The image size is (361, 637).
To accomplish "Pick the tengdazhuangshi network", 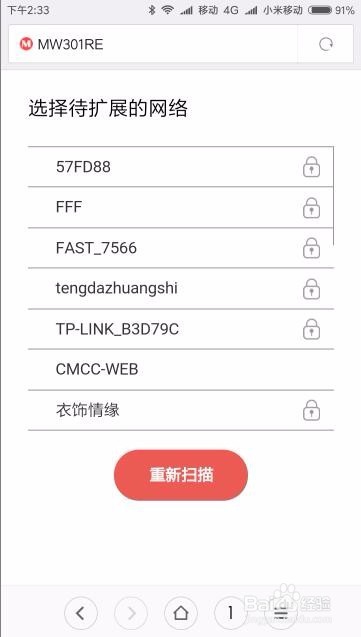I will [x=181, y=288].
